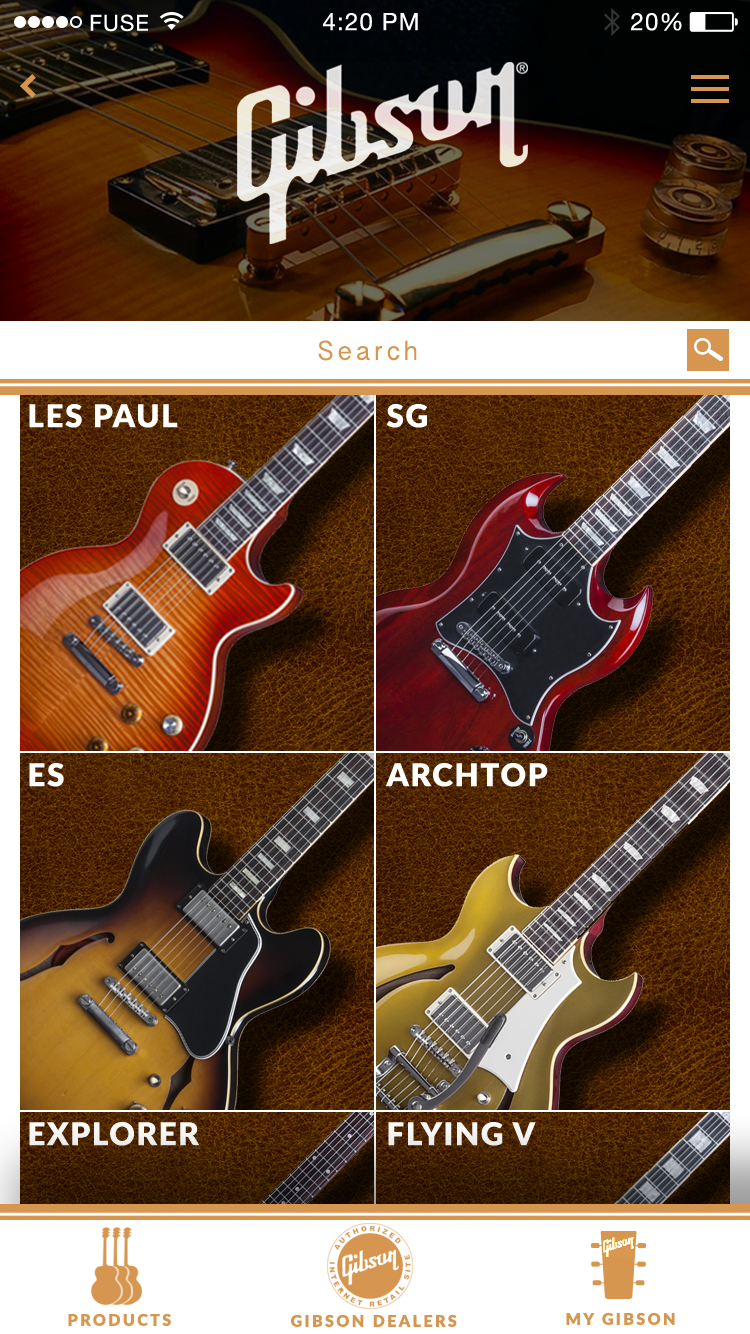The image size is (750, 1334).
Task: Go back using the orange arrow
Action: [x=28, y=86]
